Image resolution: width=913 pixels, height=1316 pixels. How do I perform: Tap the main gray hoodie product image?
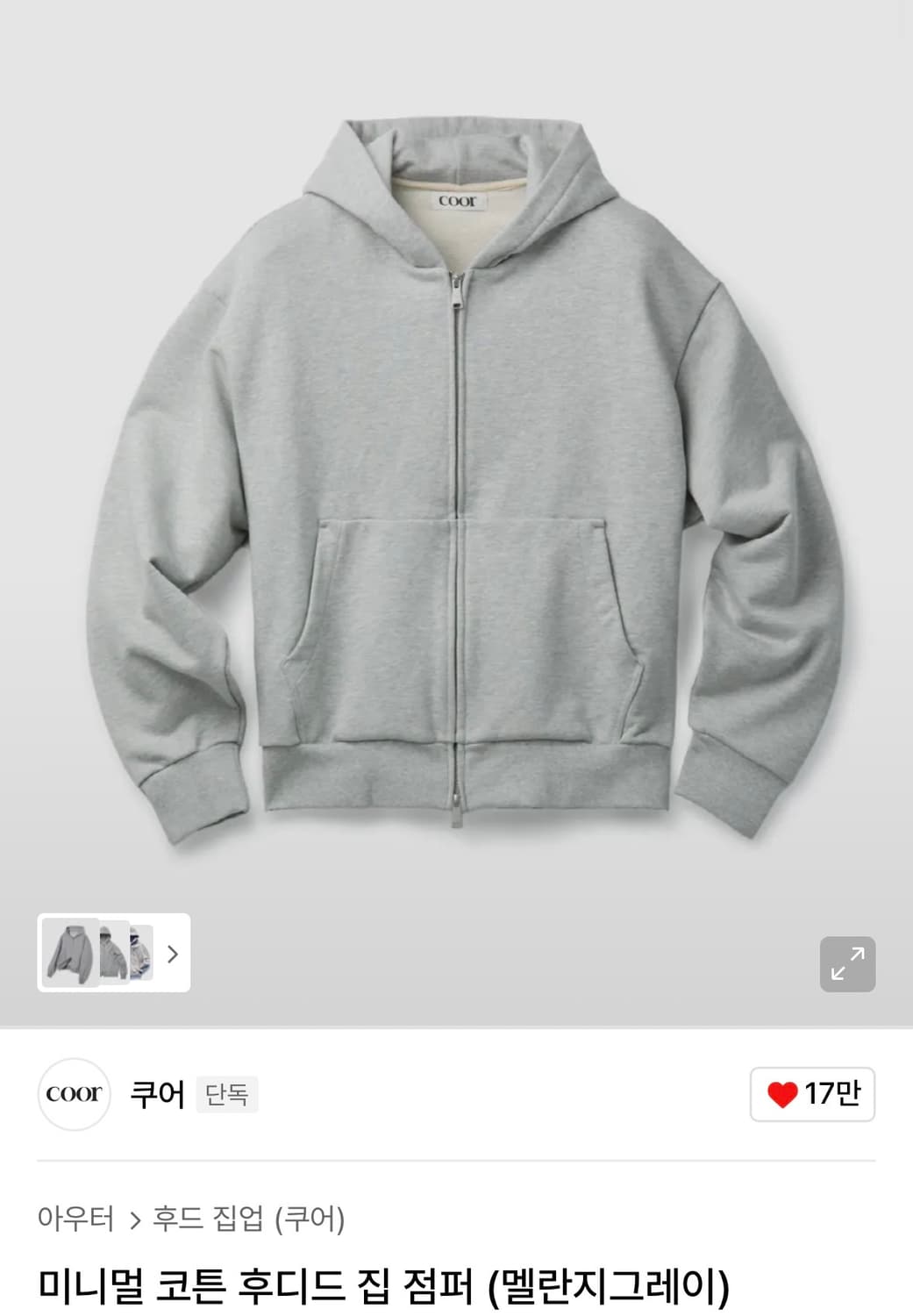465,478
